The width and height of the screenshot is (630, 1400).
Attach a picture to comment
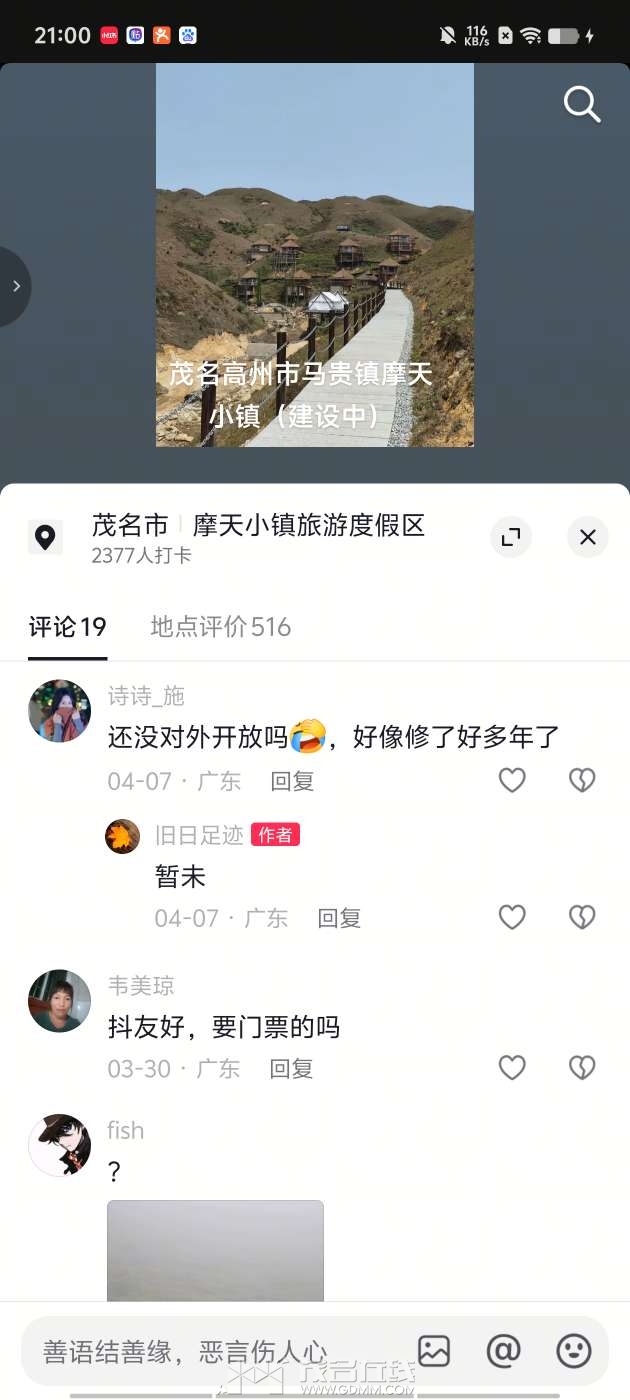coord(434,1351)
